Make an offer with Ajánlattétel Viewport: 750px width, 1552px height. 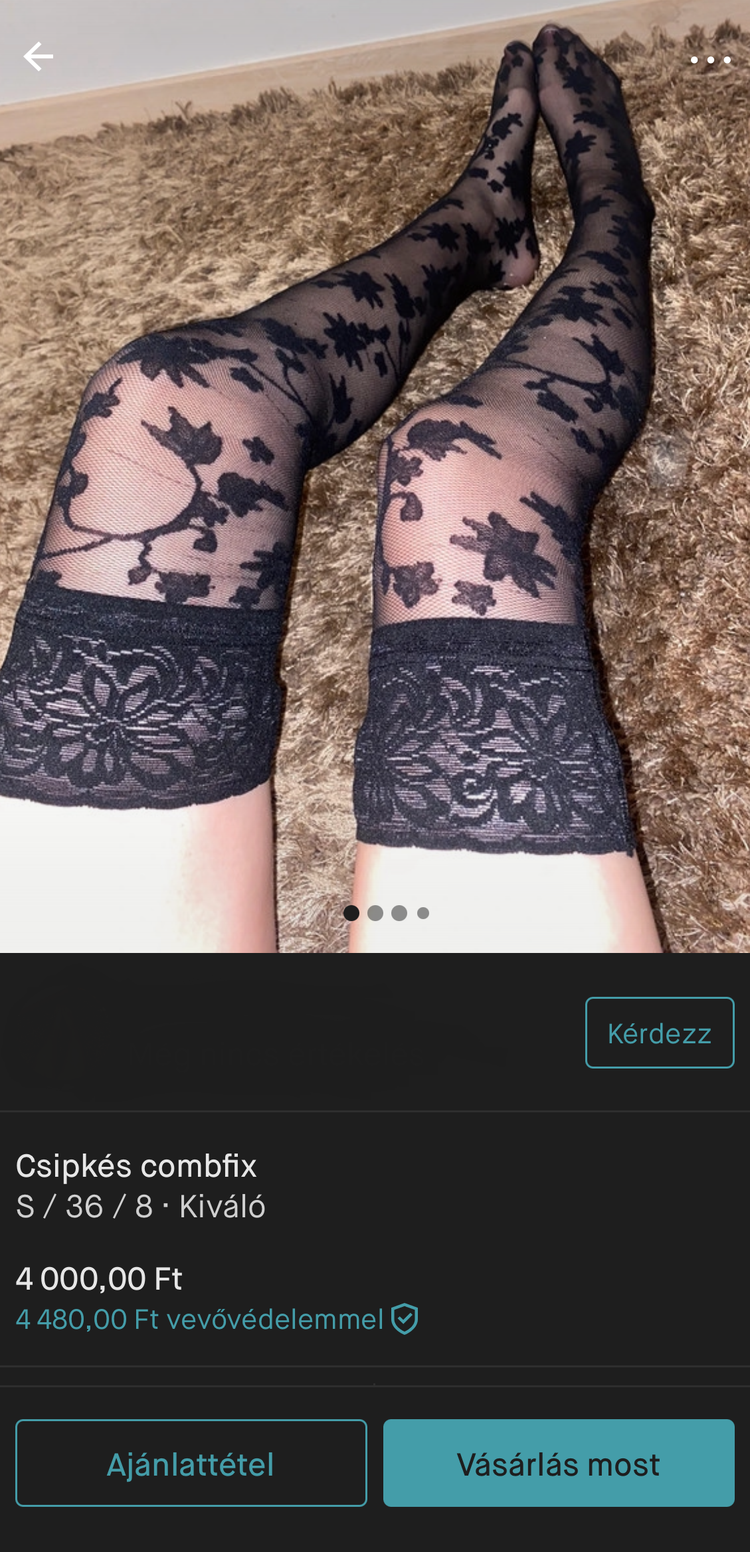(x=191, y=1464)
